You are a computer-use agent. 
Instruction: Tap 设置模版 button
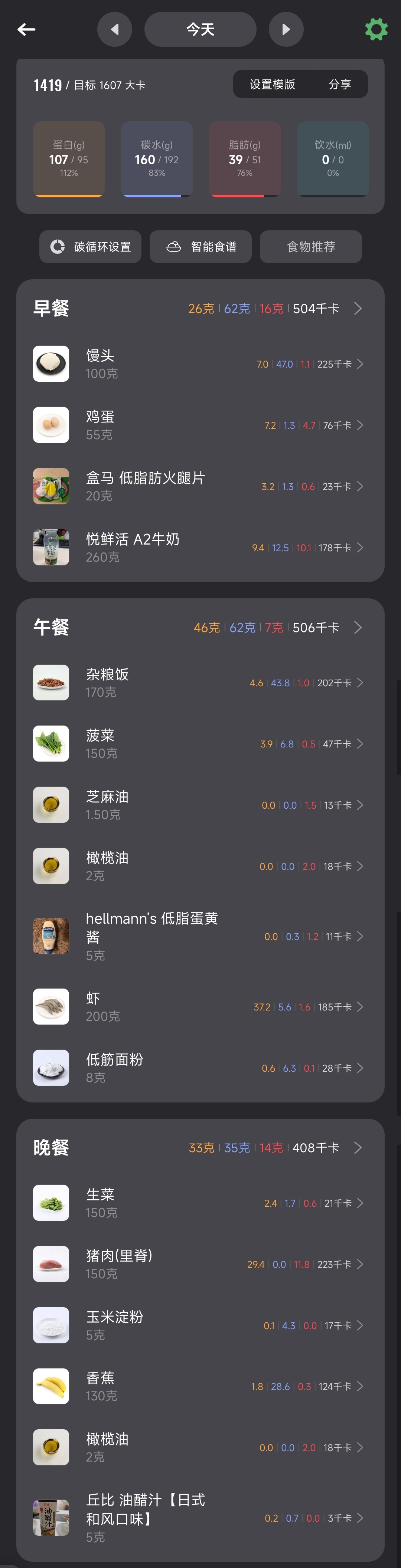pyautogui.click(x=273, y=84)
